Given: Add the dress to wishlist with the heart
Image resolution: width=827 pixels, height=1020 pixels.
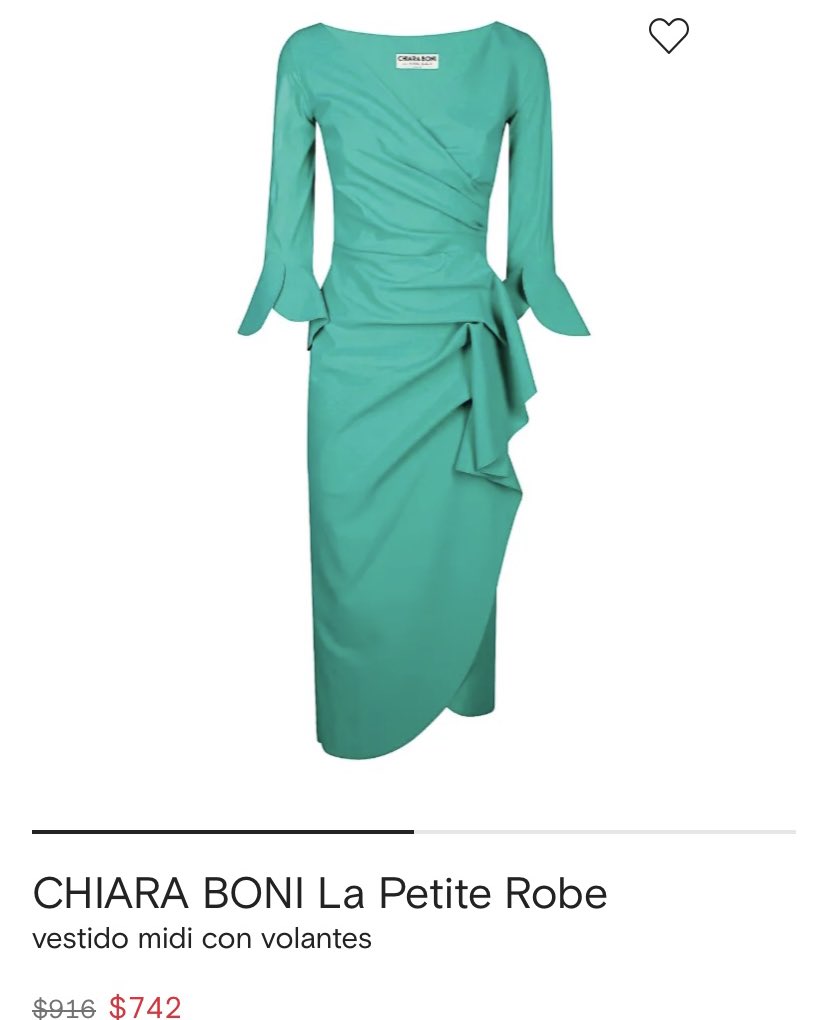Looking at the screenshot, I should pyautogui.click(x=669, y=36).
